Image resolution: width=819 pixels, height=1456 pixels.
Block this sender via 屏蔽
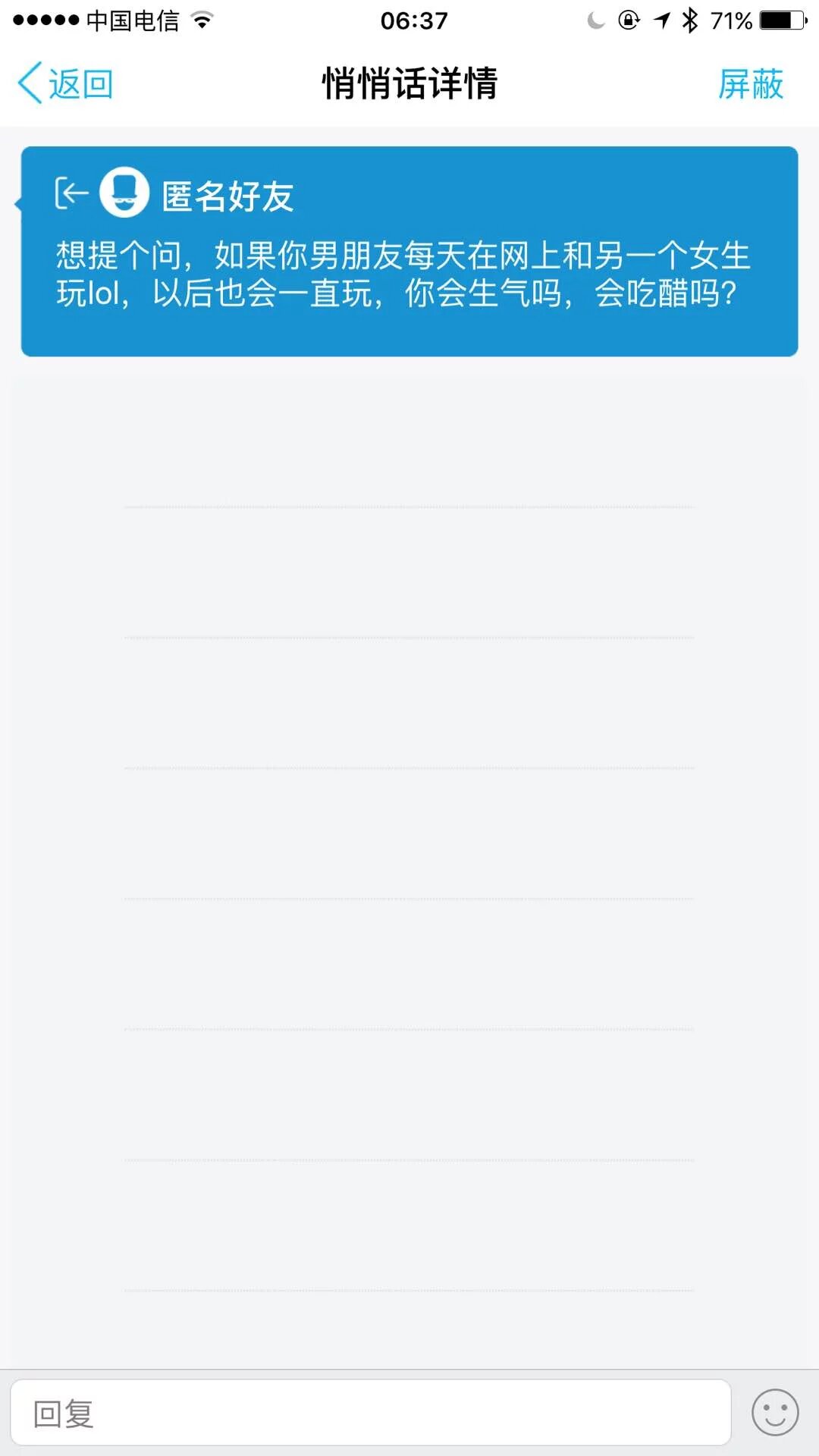click(750, 83)
